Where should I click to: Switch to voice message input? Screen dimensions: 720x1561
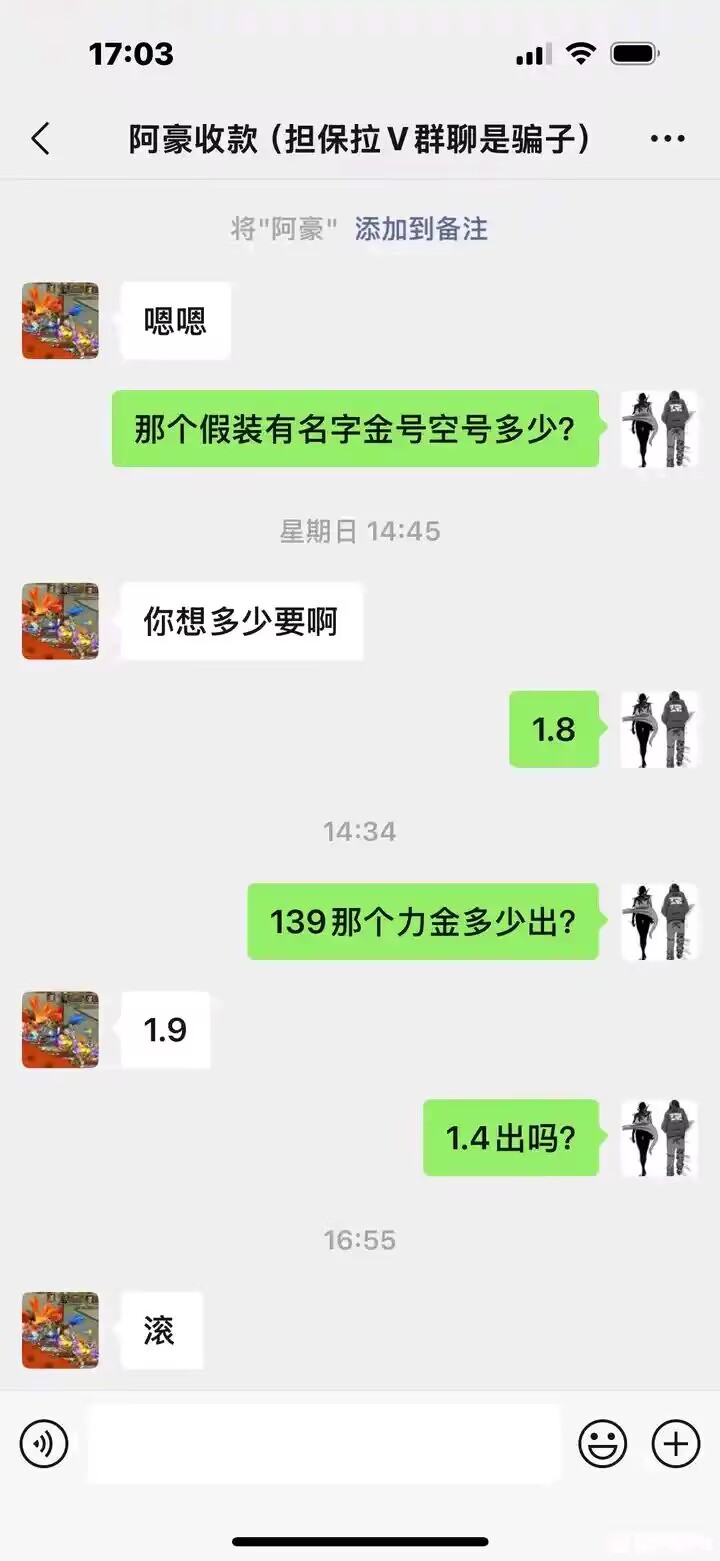(44, 1443)
